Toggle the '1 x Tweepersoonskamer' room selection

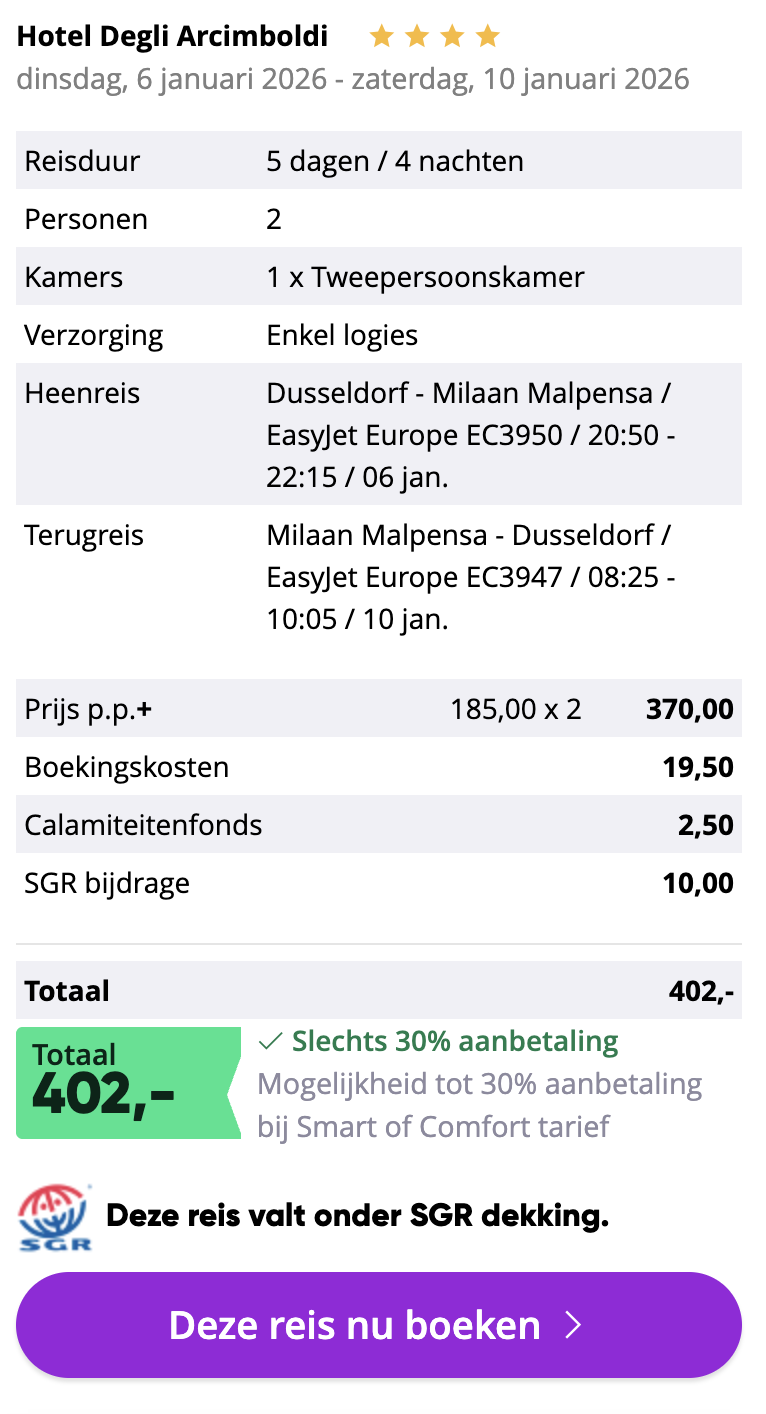tap(425, 277)
